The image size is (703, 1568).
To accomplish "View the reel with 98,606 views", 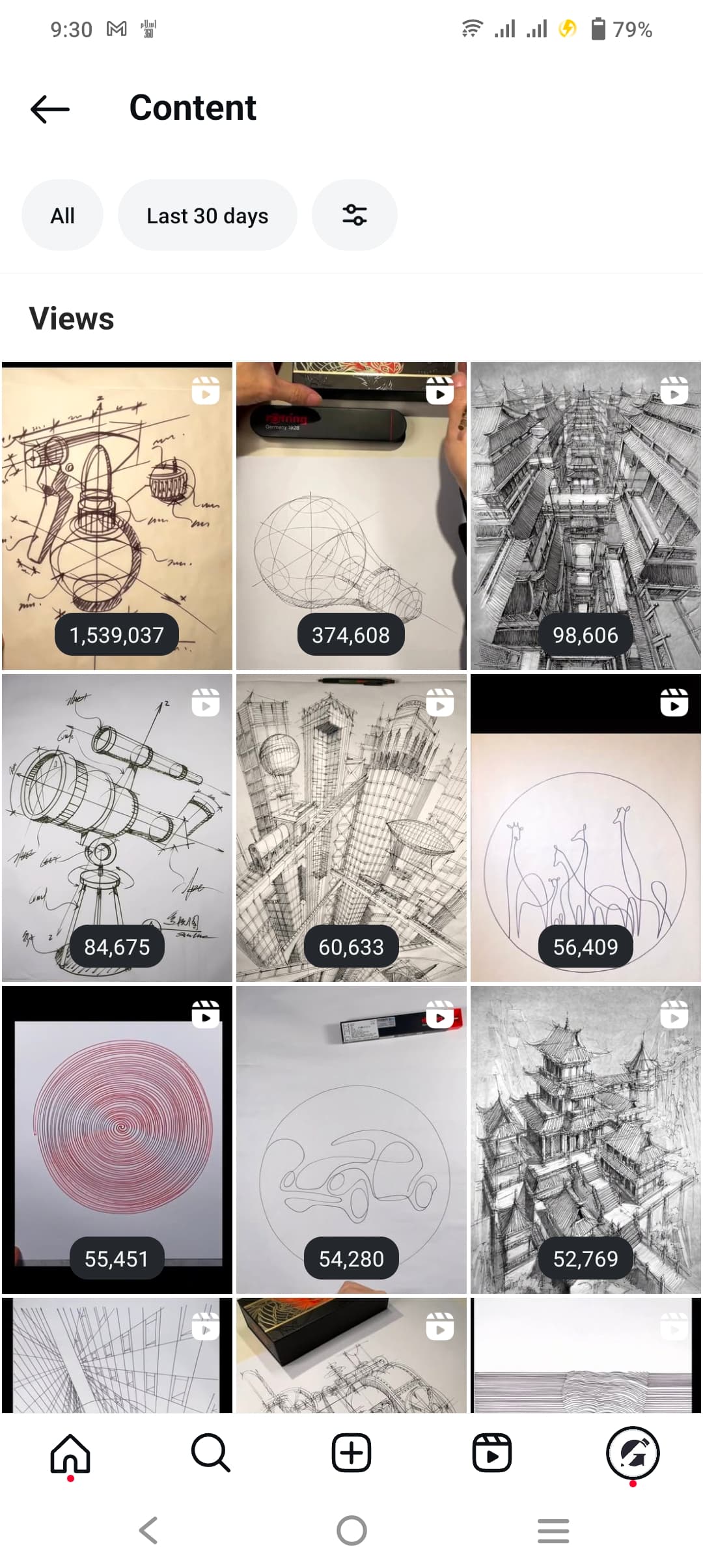I will pyautogui.click(x=586, y=516).
